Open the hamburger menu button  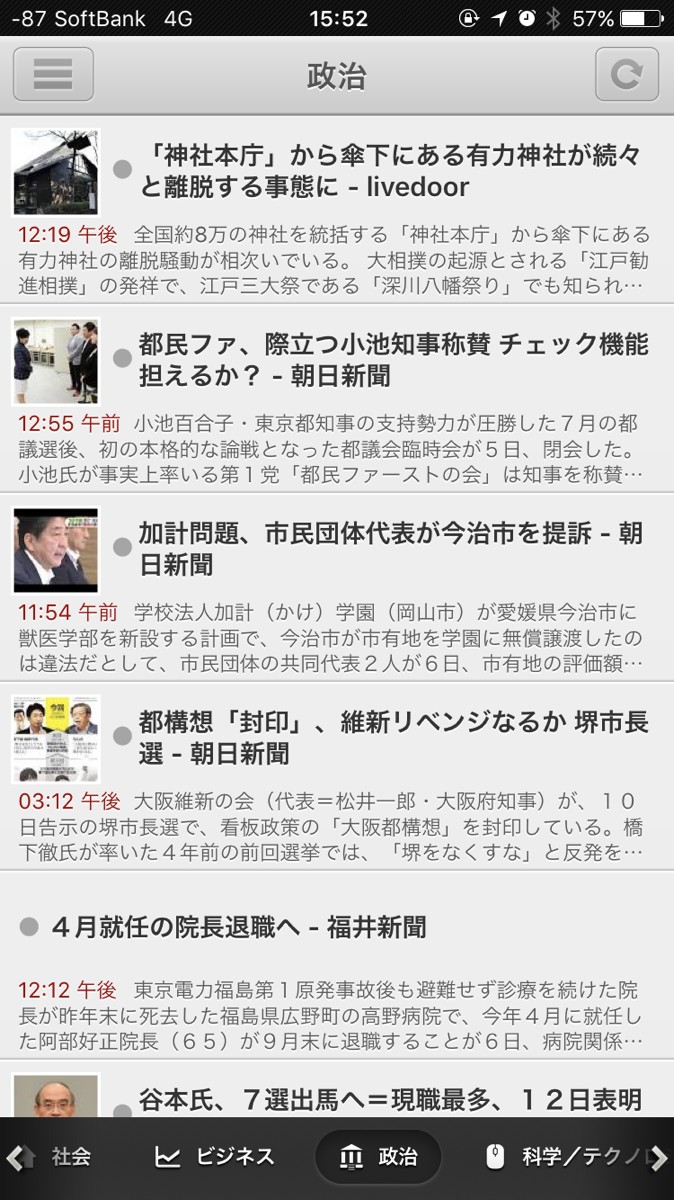tap(53, 75)
